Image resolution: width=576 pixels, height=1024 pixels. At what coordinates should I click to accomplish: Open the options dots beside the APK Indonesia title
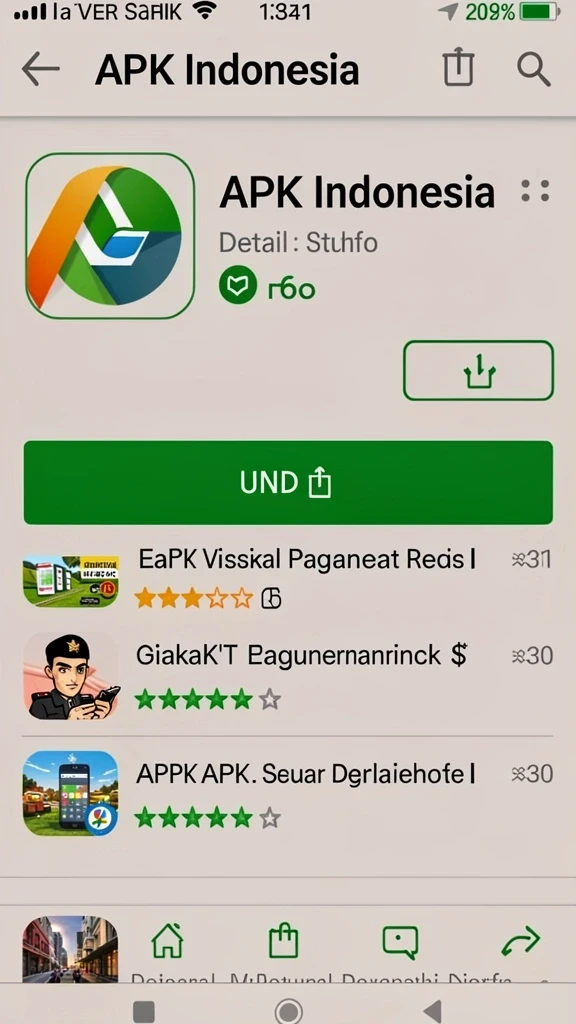click(535, 191)
